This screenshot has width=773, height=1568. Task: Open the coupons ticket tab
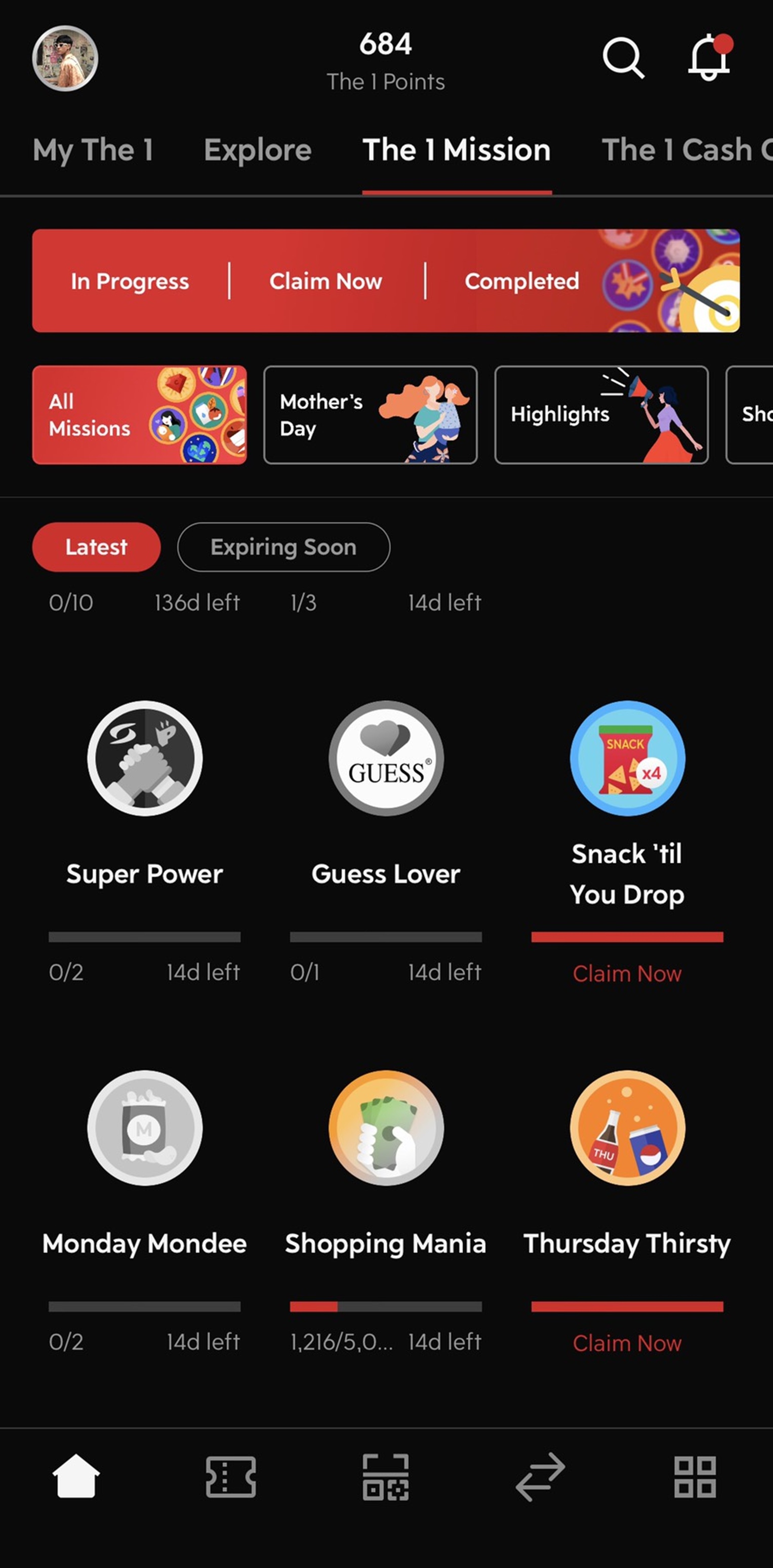click(x=231, y=1477)
